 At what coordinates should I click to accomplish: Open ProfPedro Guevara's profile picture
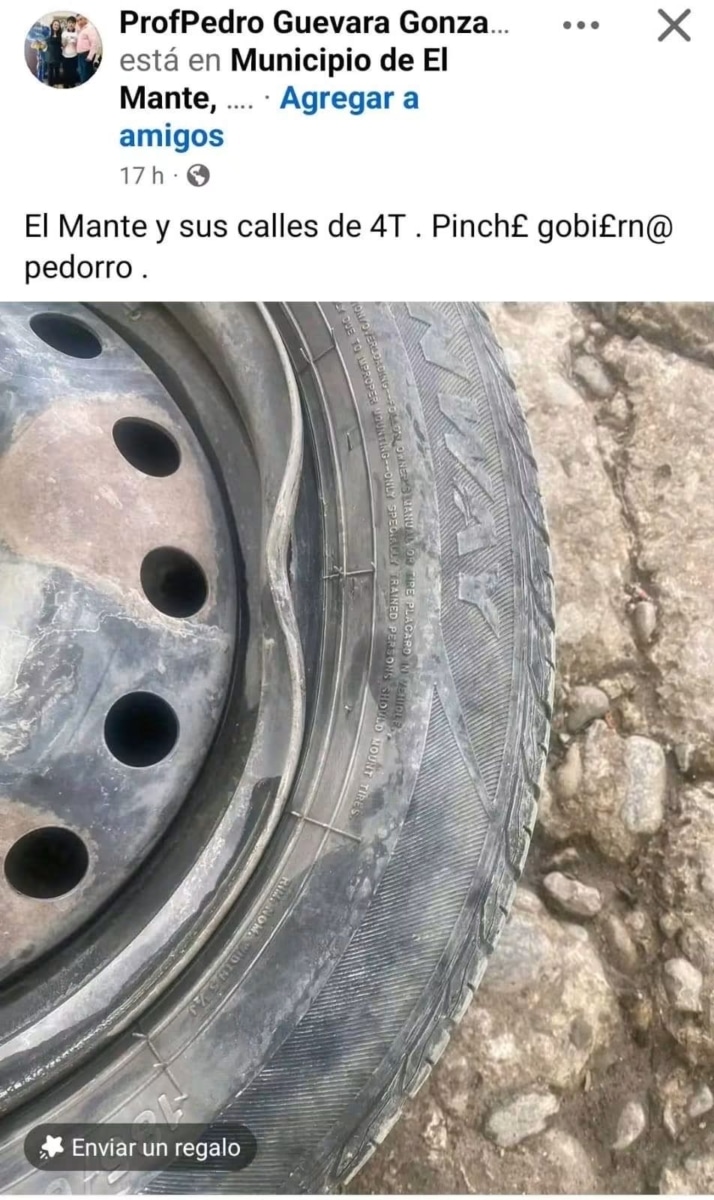pos(63,50)
